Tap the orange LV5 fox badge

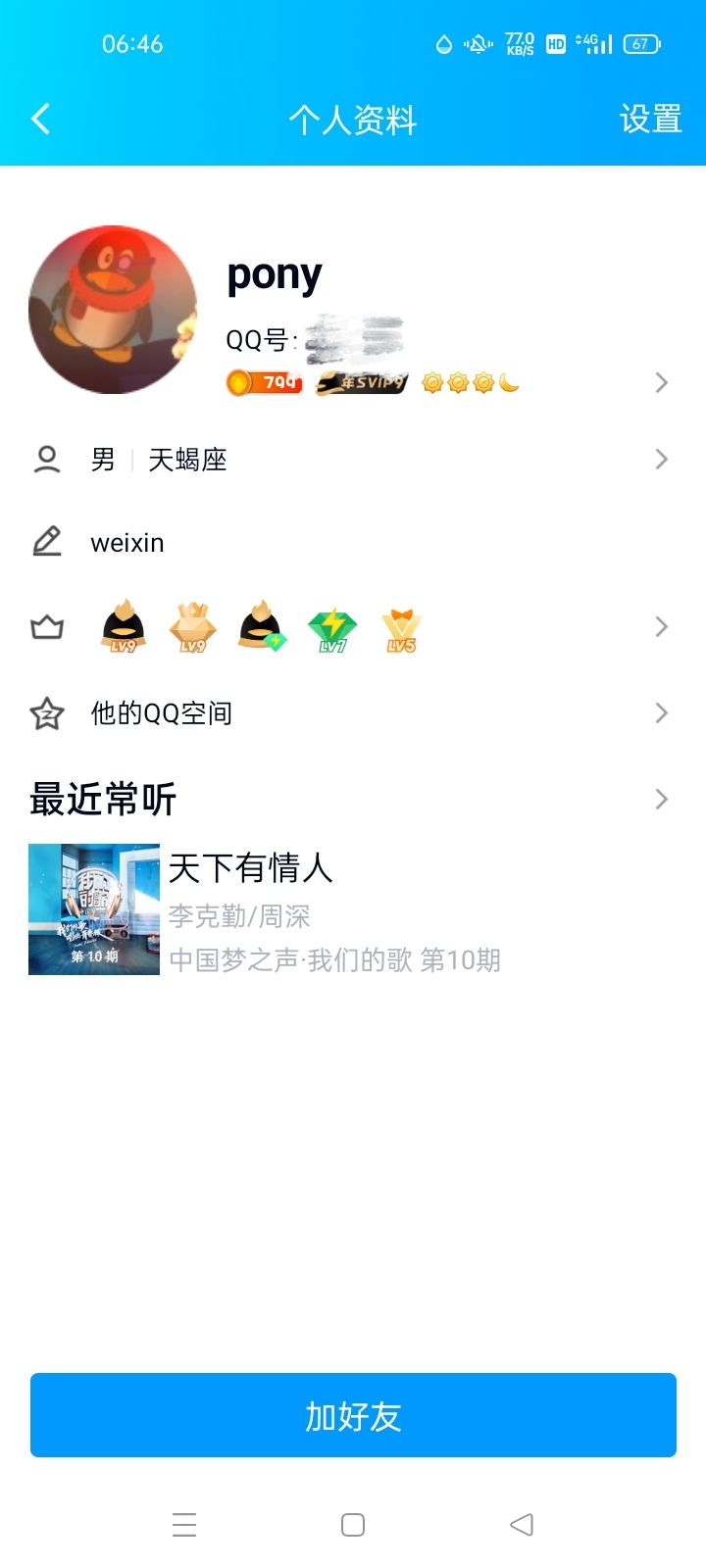(x=400, y=627)
